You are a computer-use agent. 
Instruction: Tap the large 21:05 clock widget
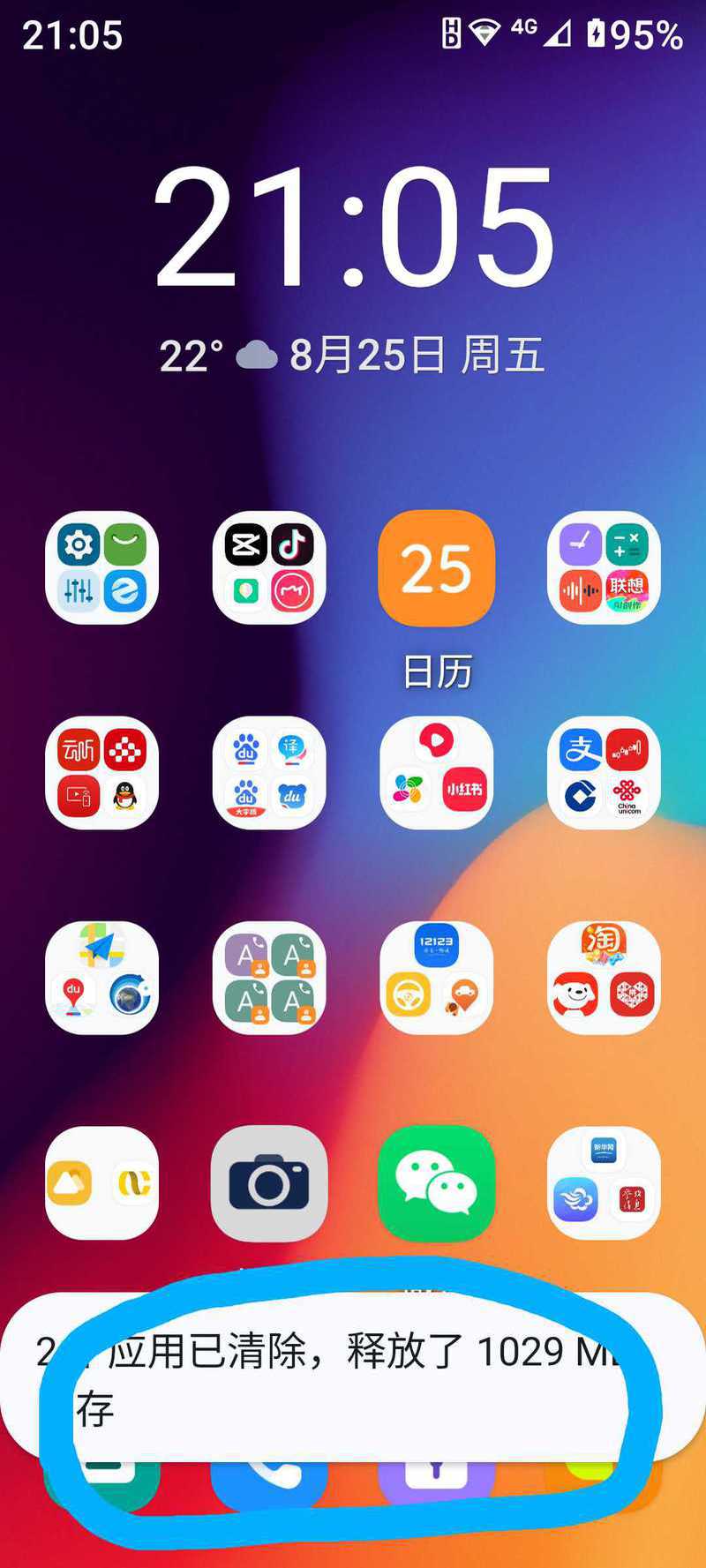(353, 228)
